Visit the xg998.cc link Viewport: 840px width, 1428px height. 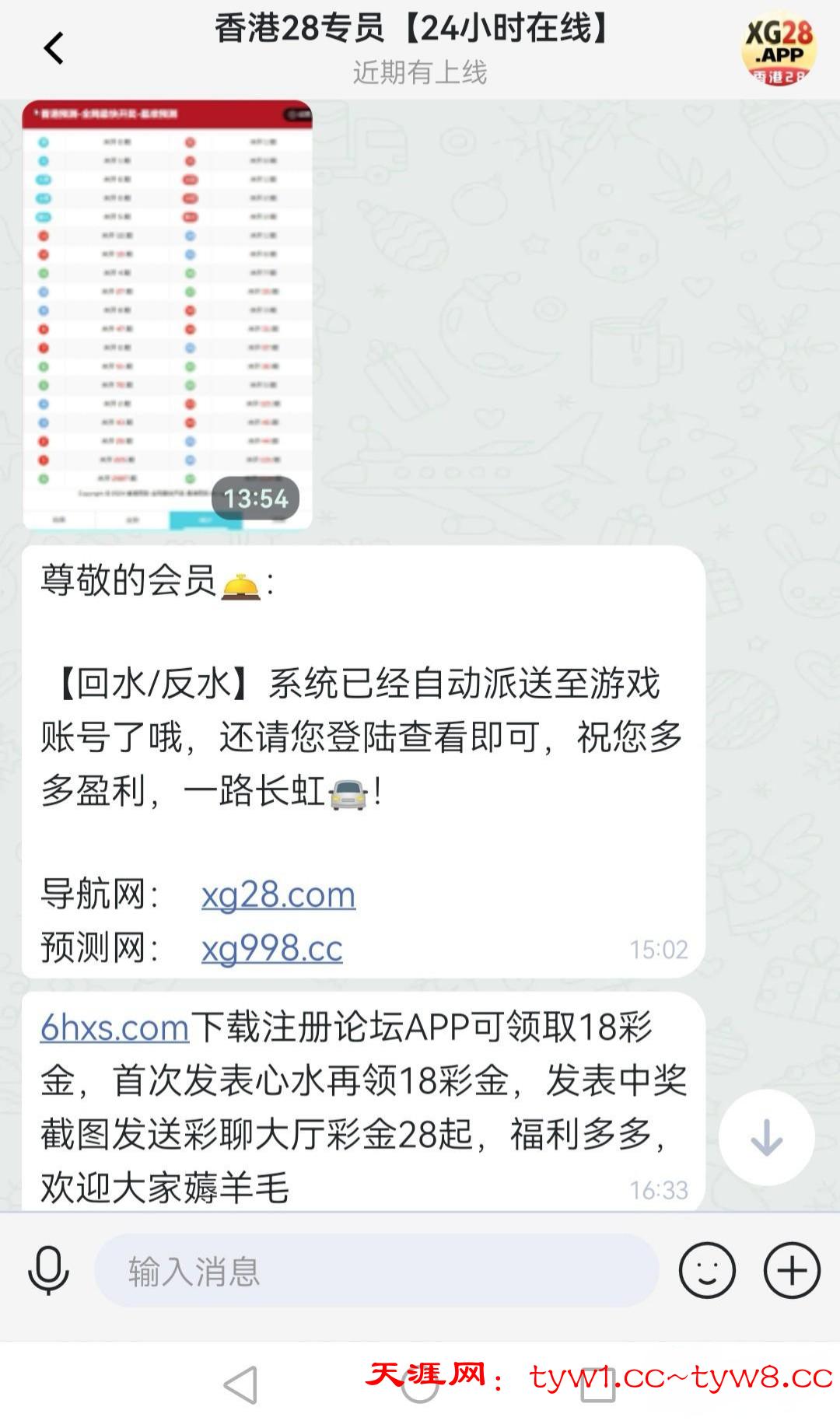(x=271, y=948)
